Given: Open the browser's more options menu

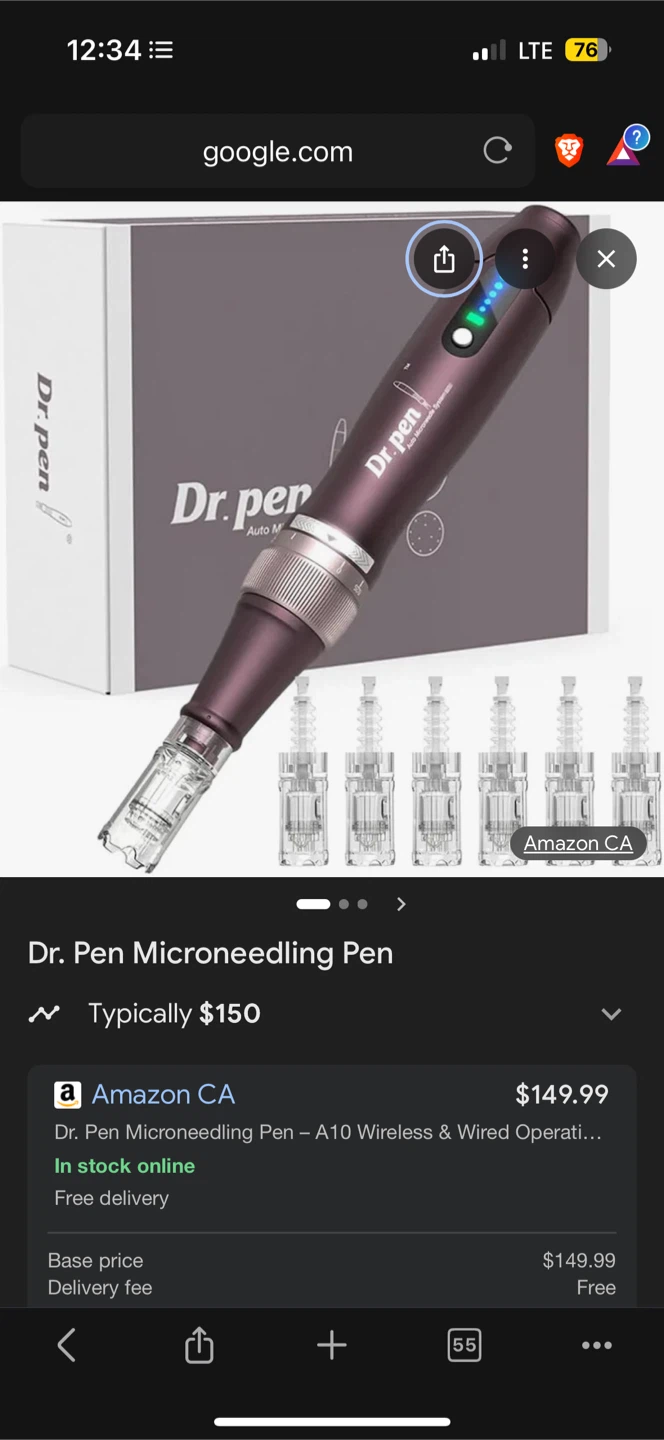Looking at the screenshot, I should coord(597,1345).
